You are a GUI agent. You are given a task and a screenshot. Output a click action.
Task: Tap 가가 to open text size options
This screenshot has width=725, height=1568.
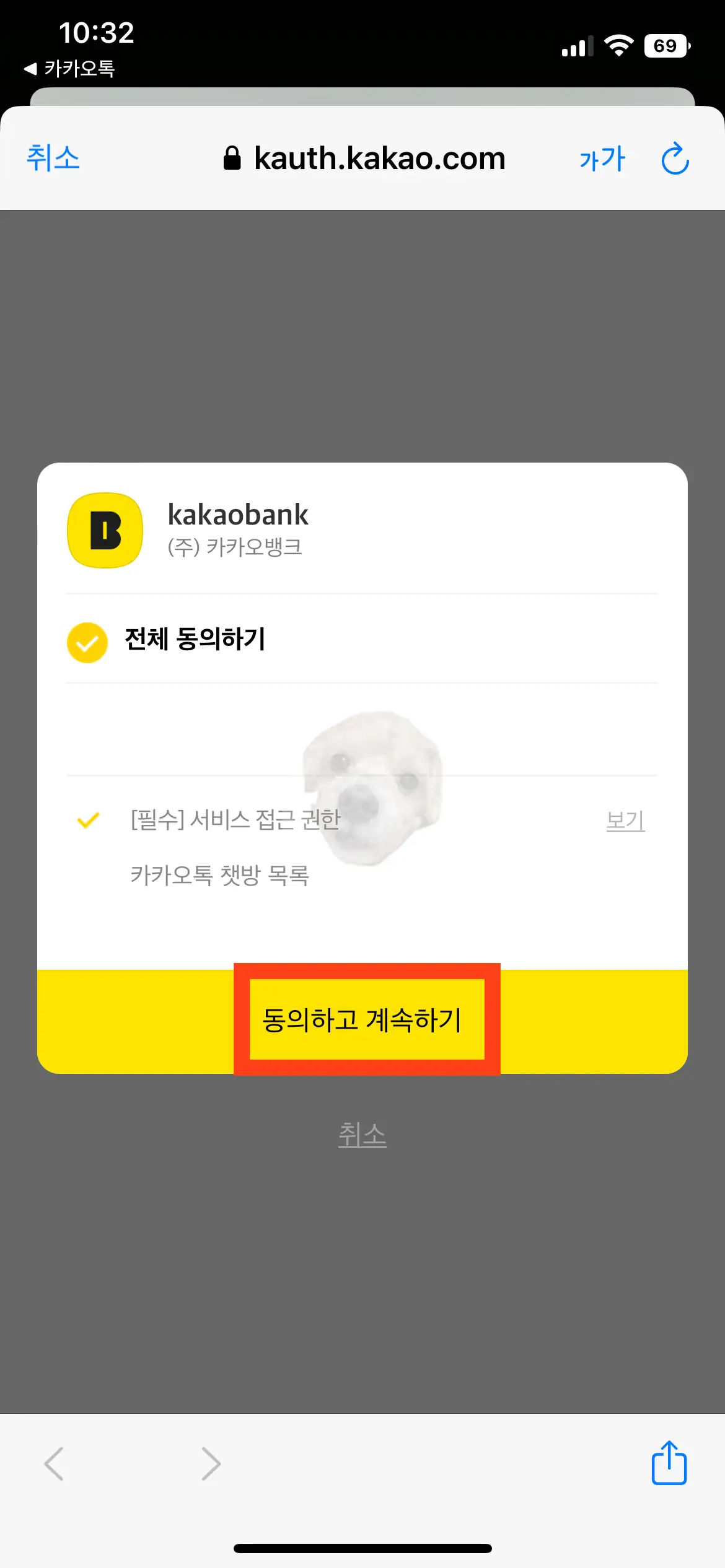tap(602, 159)
